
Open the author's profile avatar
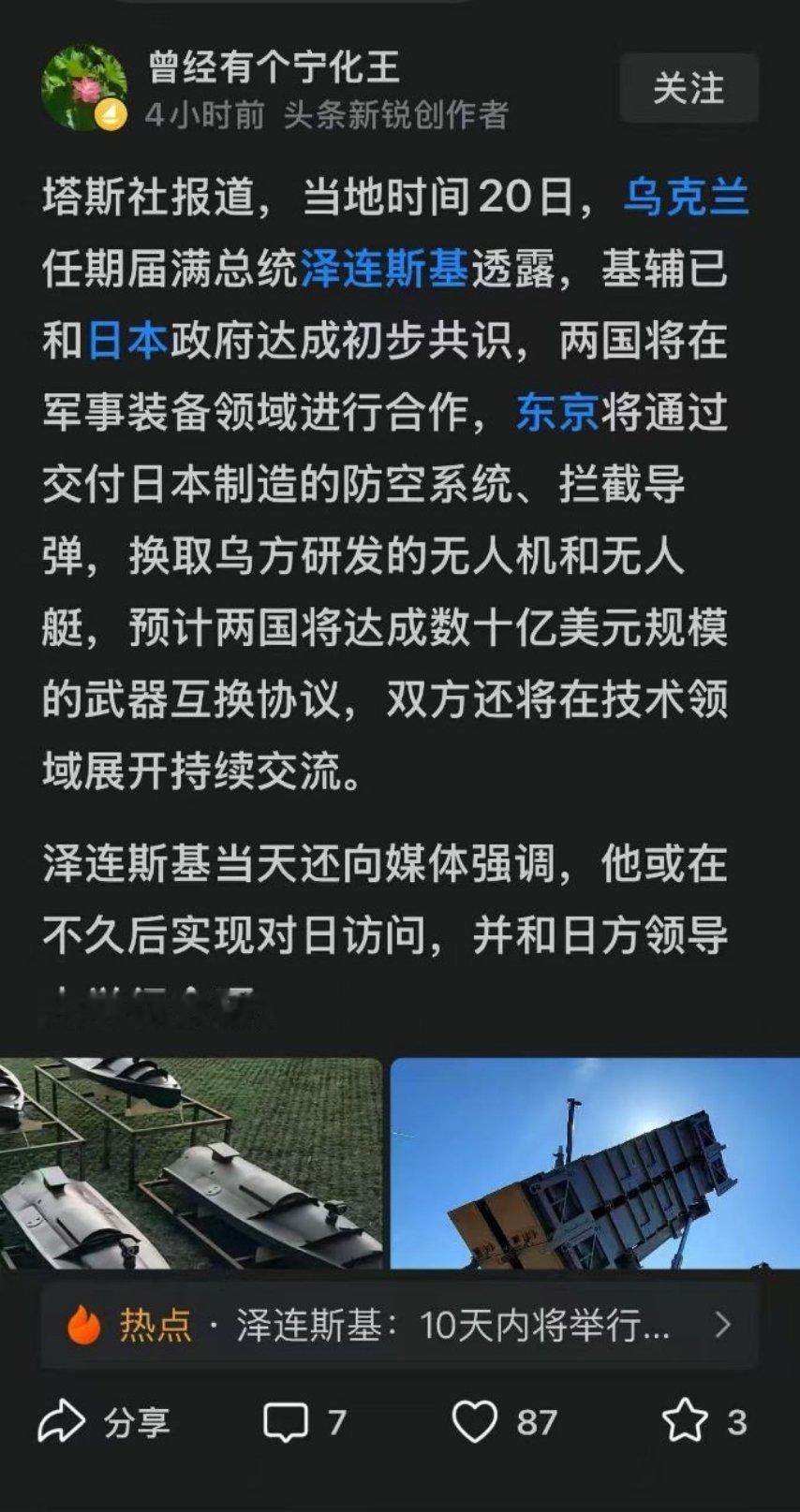86,88
